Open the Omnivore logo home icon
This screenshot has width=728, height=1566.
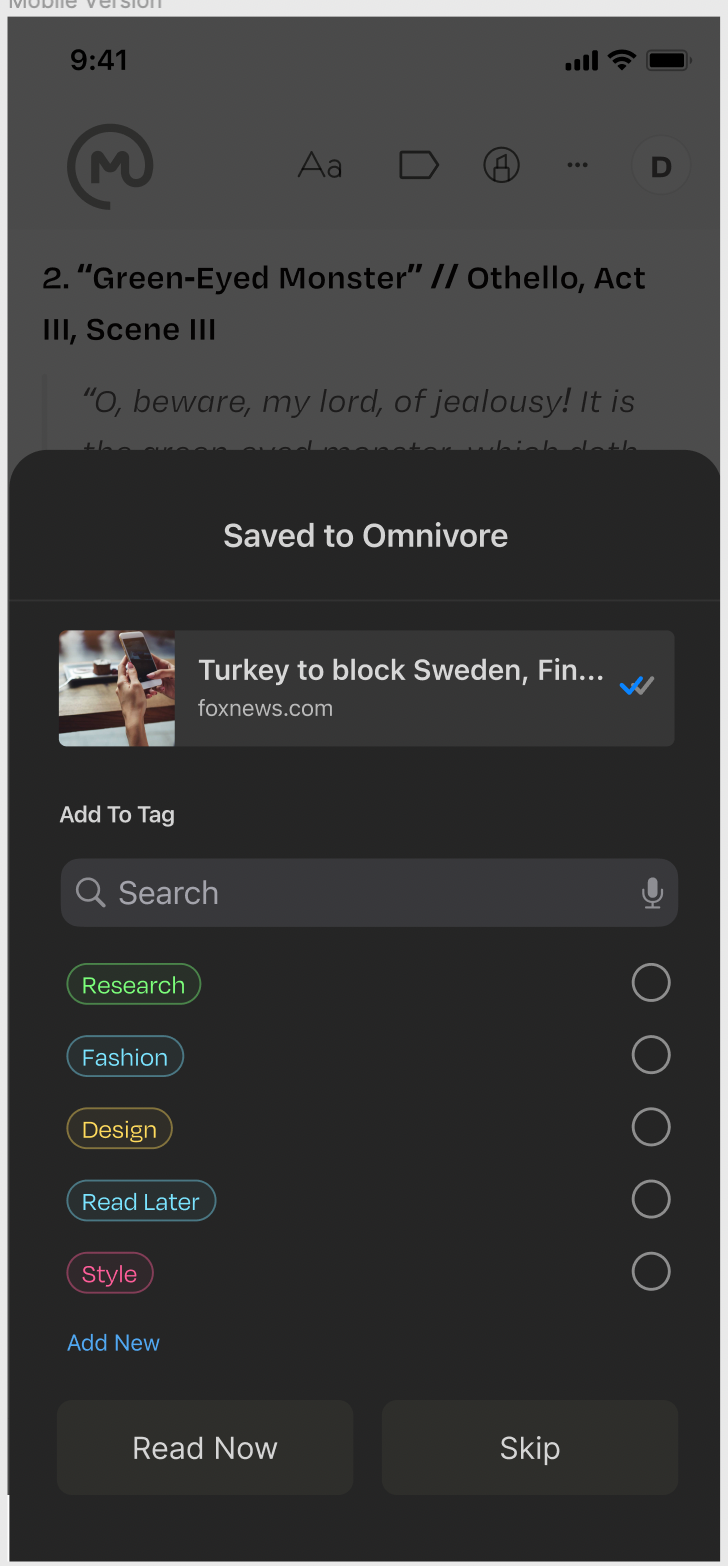point(109,167)
